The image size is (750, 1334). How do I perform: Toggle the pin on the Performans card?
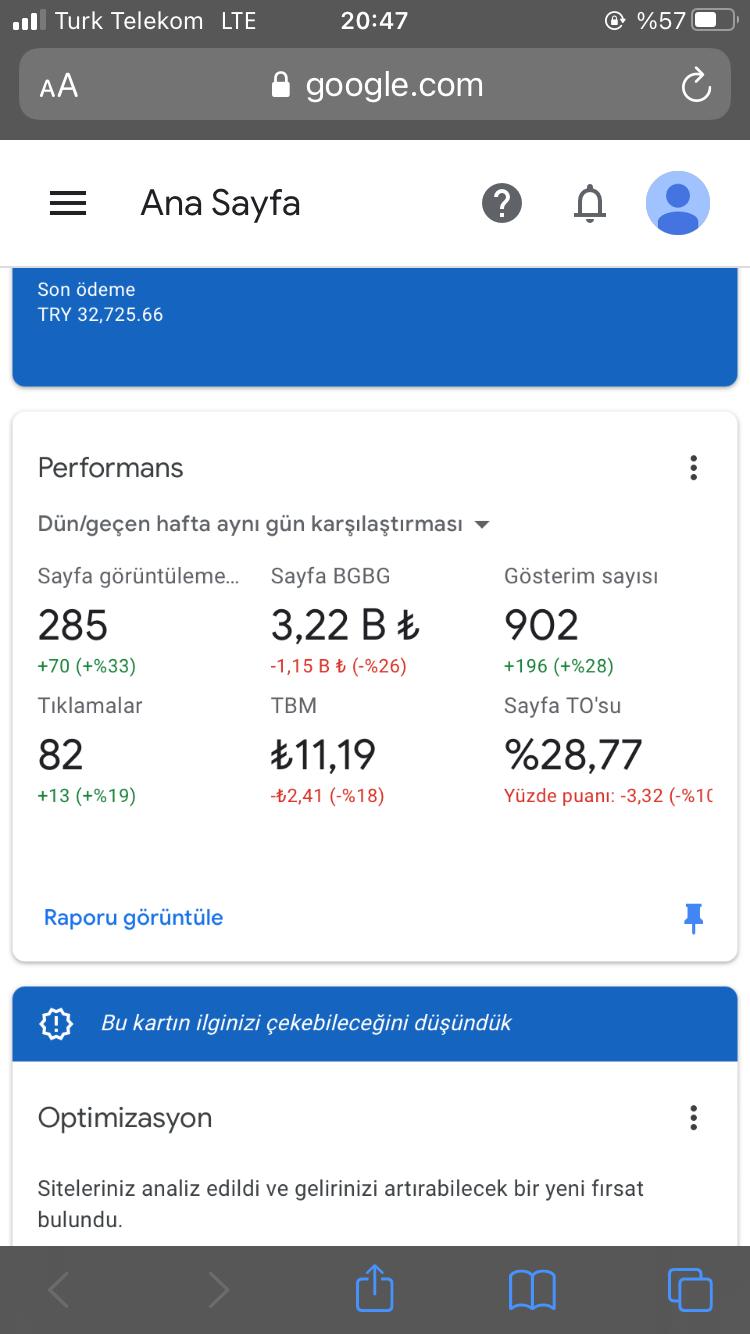[693, 917]
